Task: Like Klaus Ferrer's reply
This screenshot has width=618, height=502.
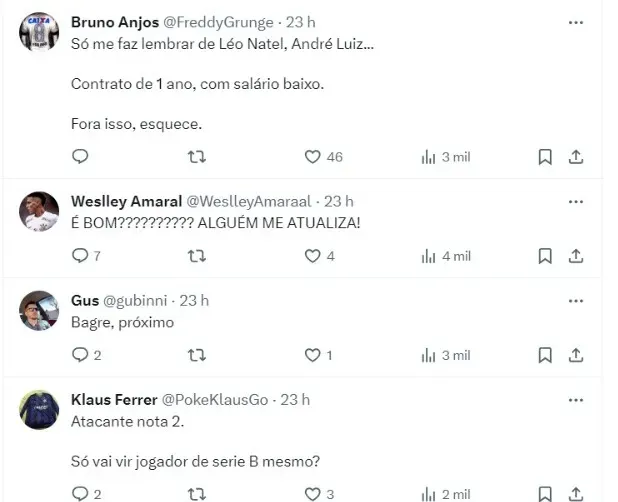Action: coord(312,494)
